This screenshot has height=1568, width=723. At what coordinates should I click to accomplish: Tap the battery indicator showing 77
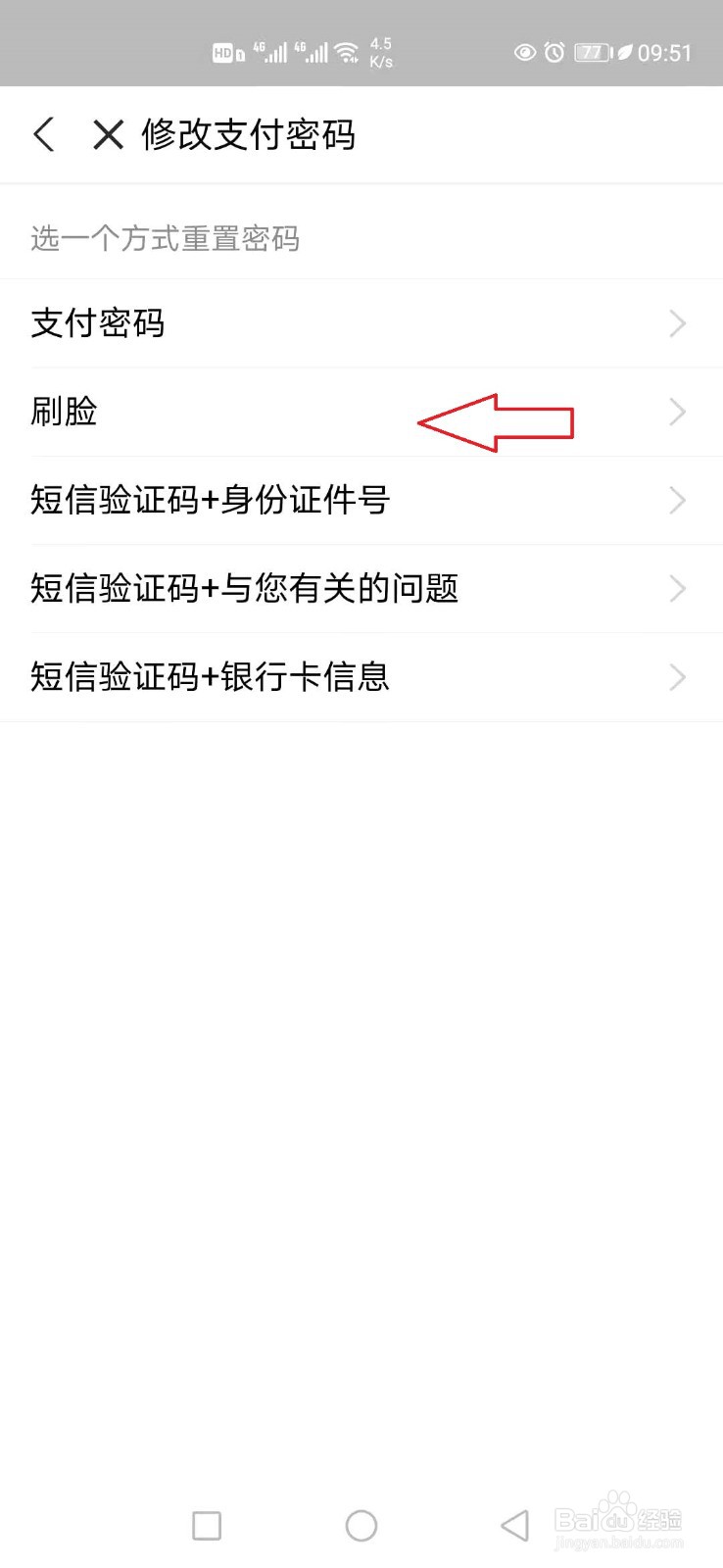(592, 53)
